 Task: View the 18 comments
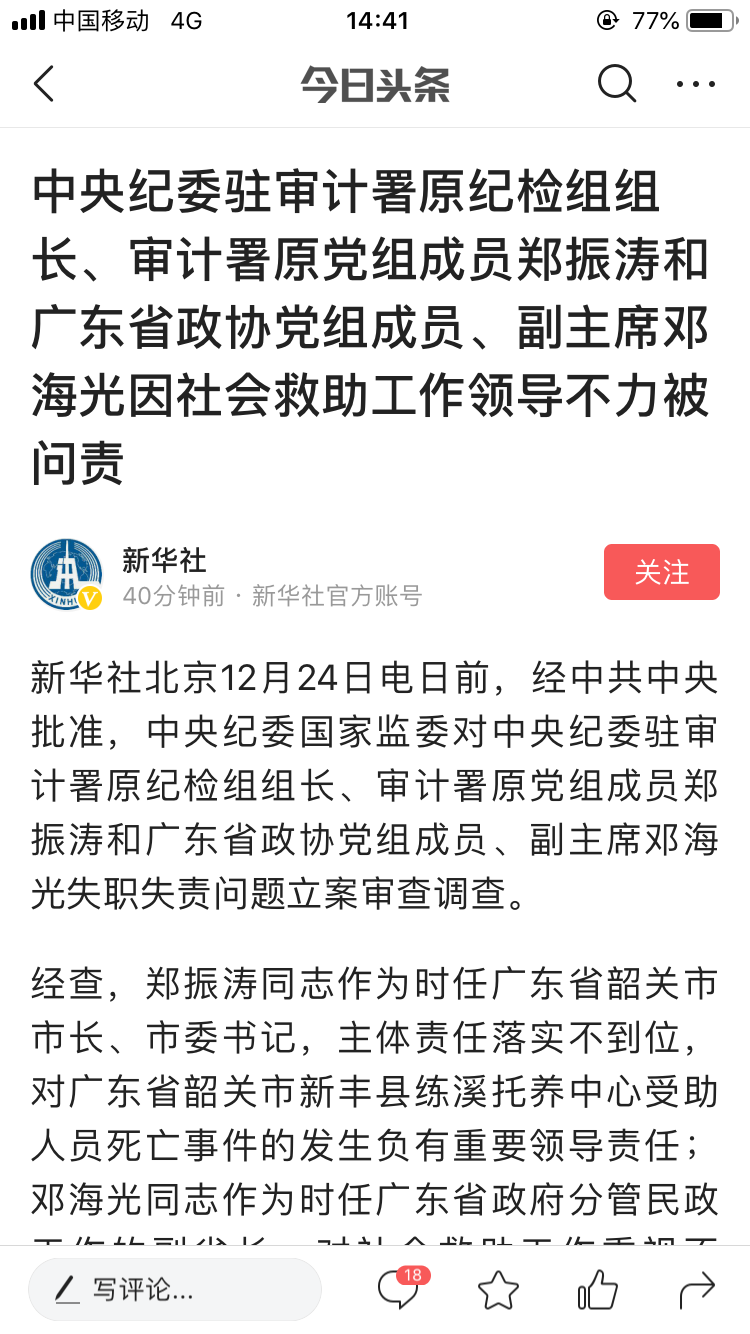[398, 1289]
